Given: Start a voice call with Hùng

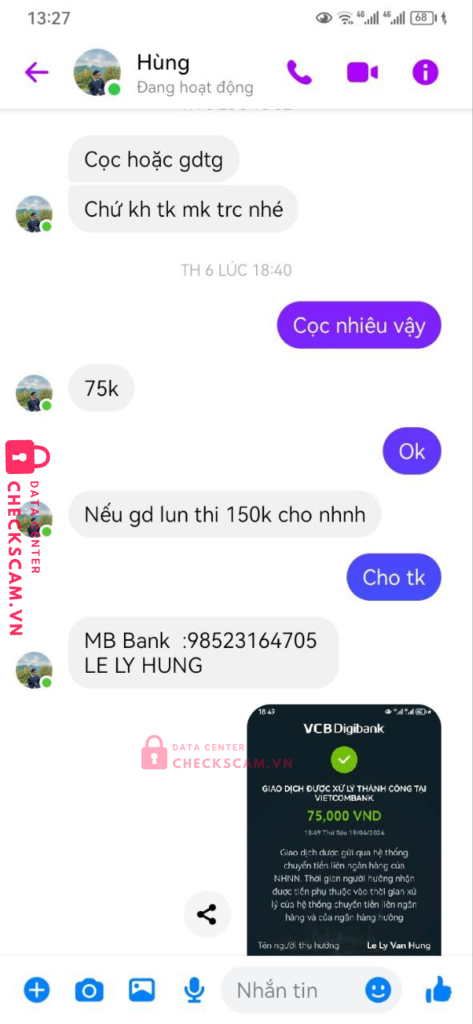Looking at the screenshot, I should 299,72.
